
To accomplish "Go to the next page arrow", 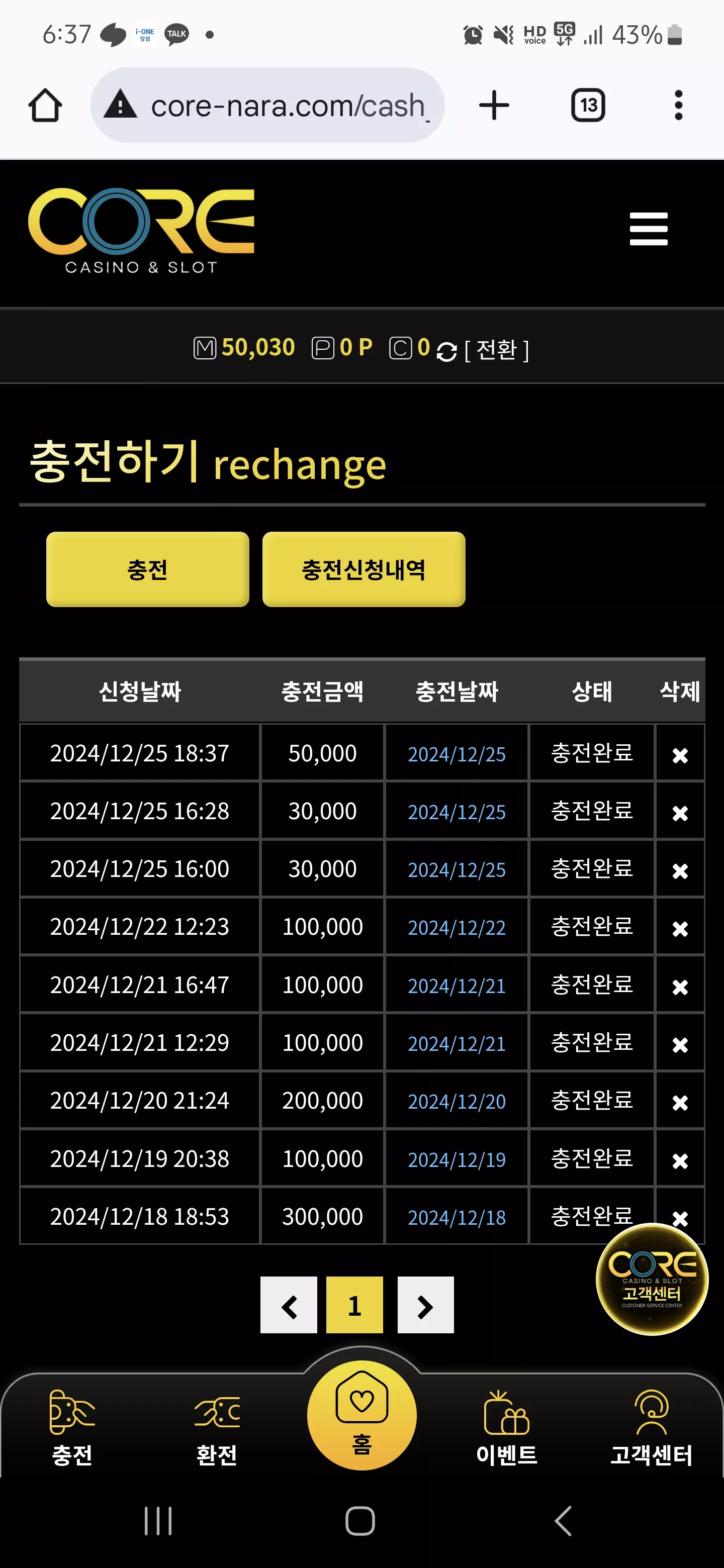I will pyautogui.click(x=426, y=1305).
